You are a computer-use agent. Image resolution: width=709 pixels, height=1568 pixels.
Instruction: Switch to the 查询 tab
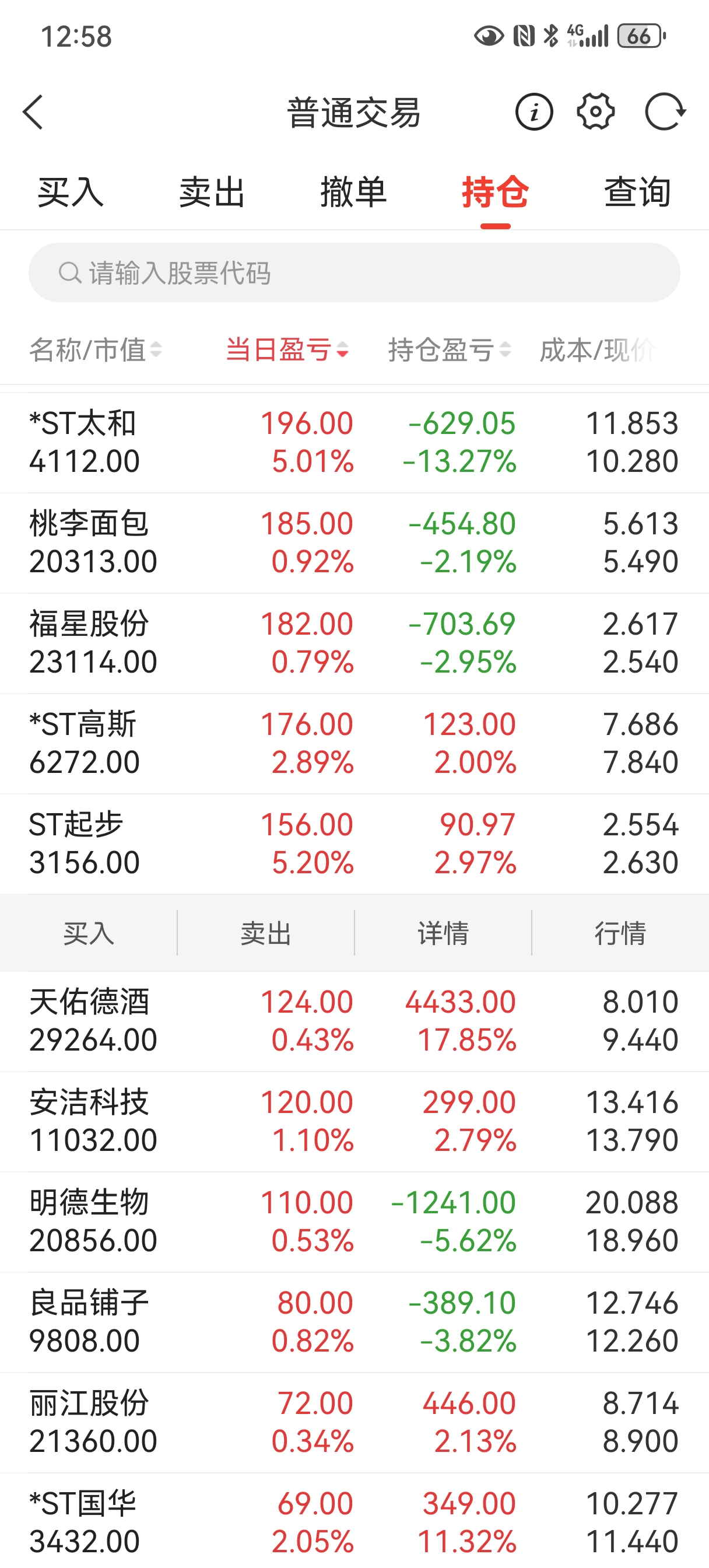(637, 192)
